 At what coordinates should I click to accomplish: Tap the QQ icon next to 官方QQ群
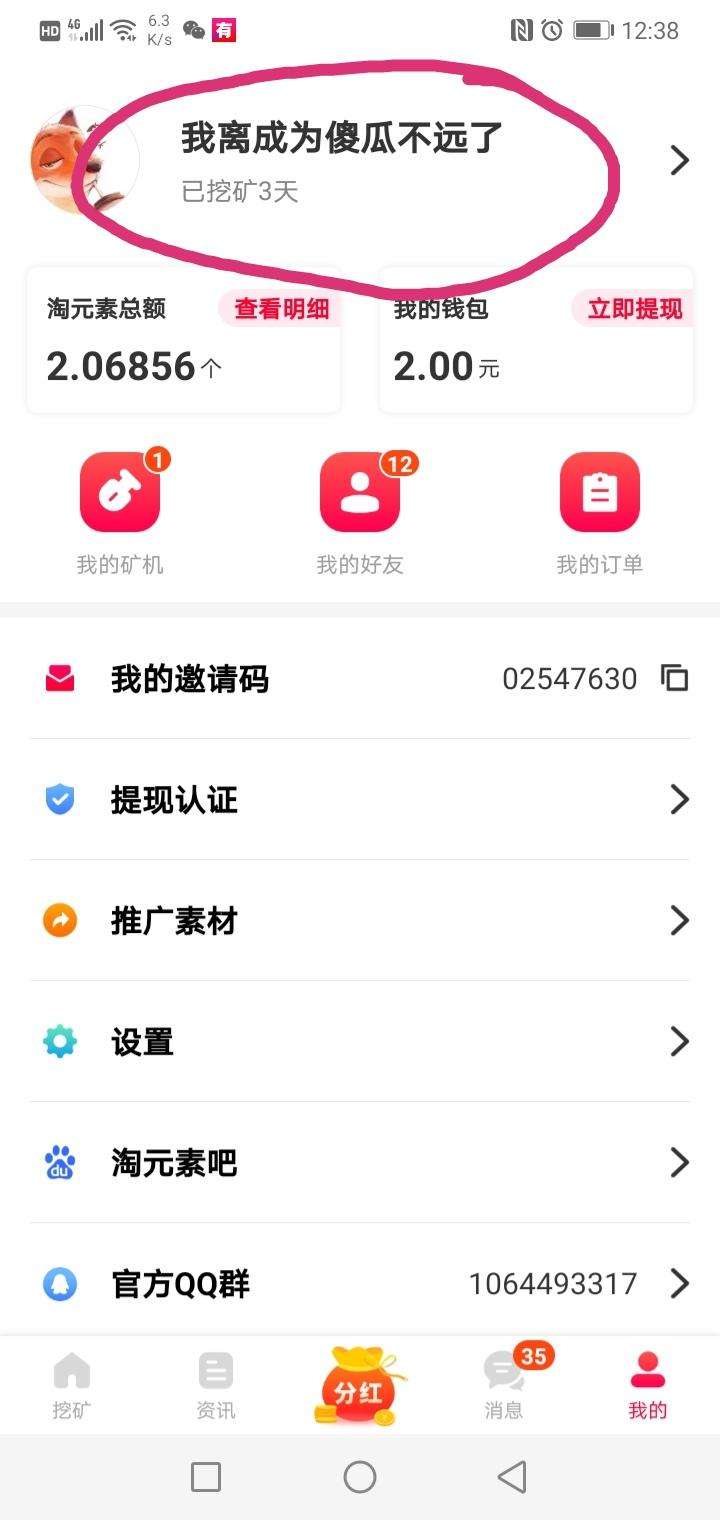coord(60,1284)
